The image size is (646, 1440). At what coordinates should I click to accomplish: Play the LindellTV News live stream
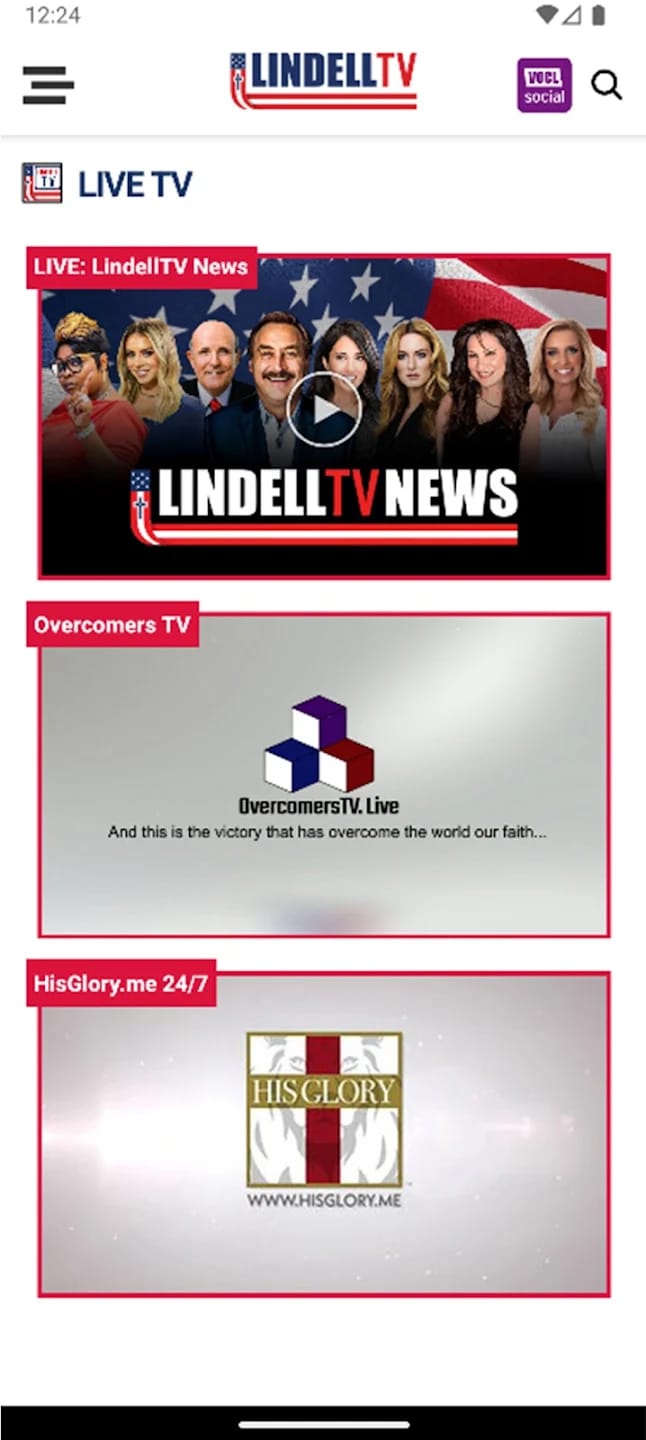323,411
